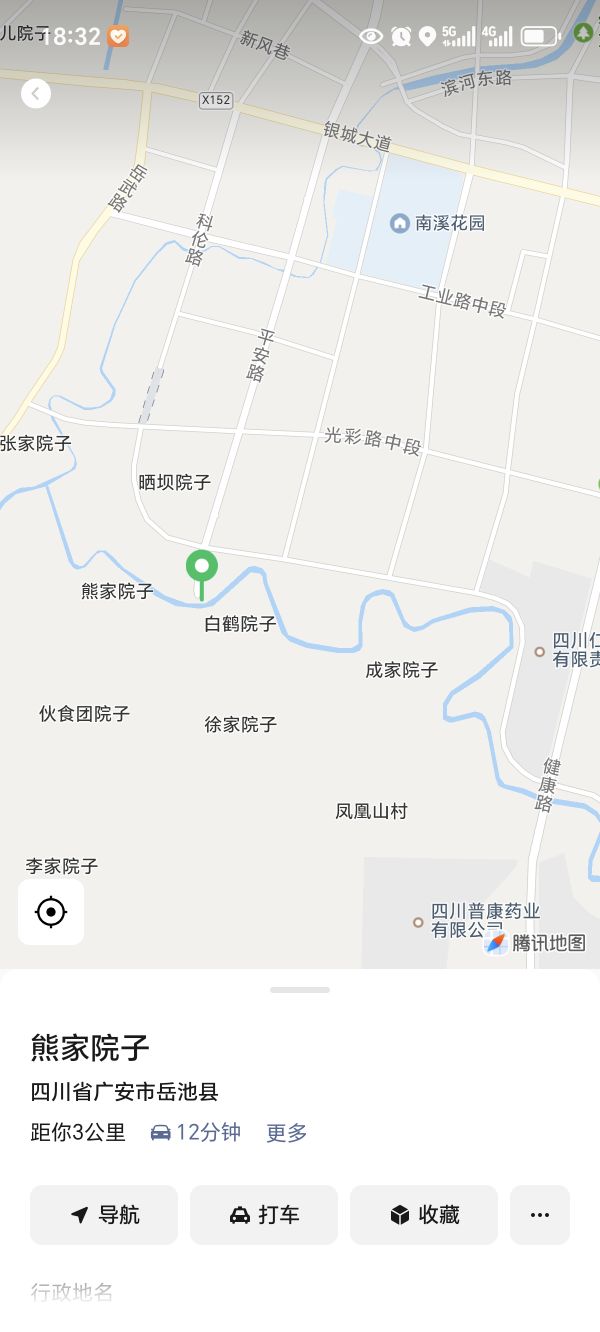Hail a ride with 打车 button

264,1215
